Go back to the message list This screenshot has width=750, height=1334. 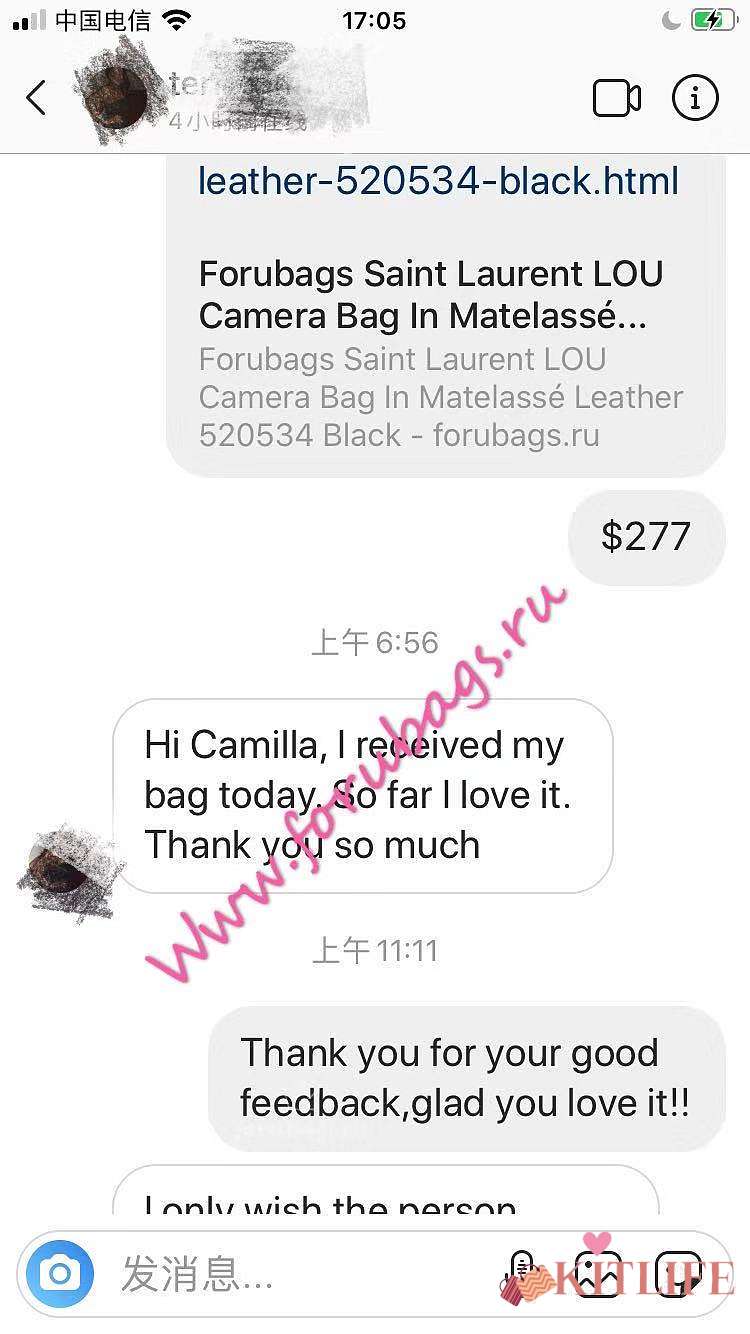coord(36,98)
